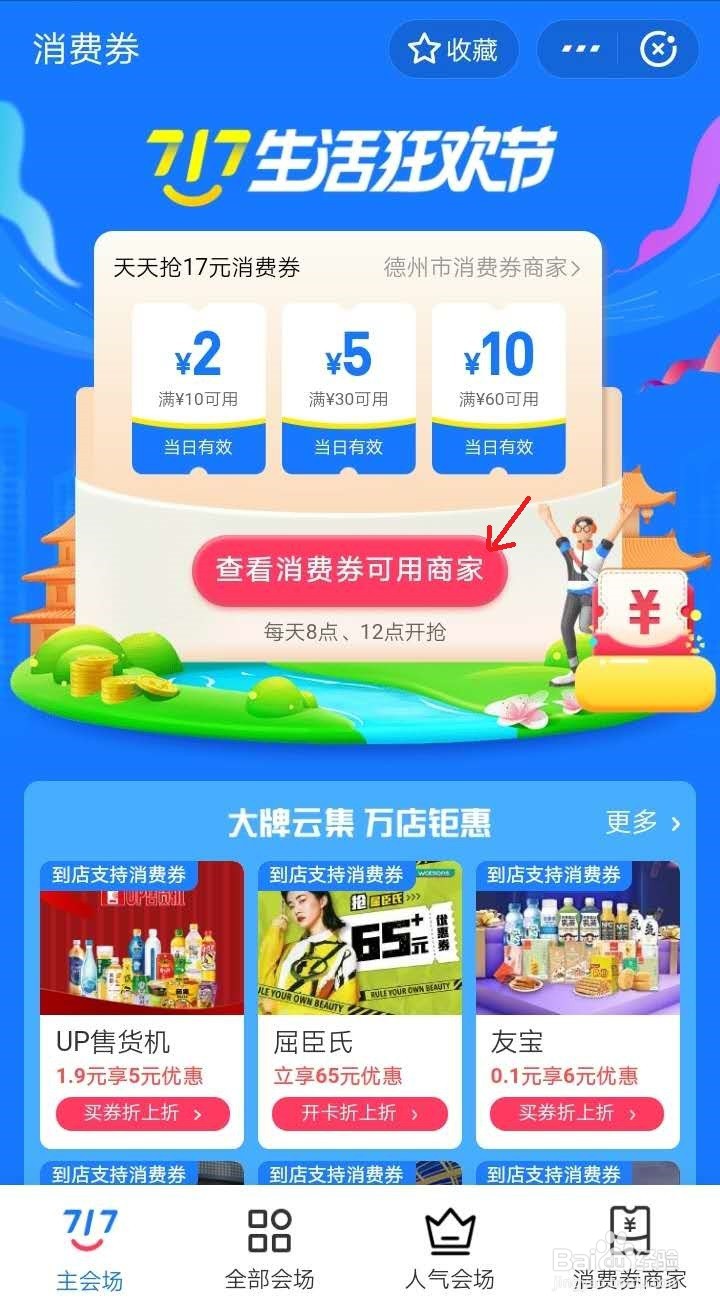Tap 查看消费券可用商家 button
The image size is (720, 1308).
click(349, 568)
